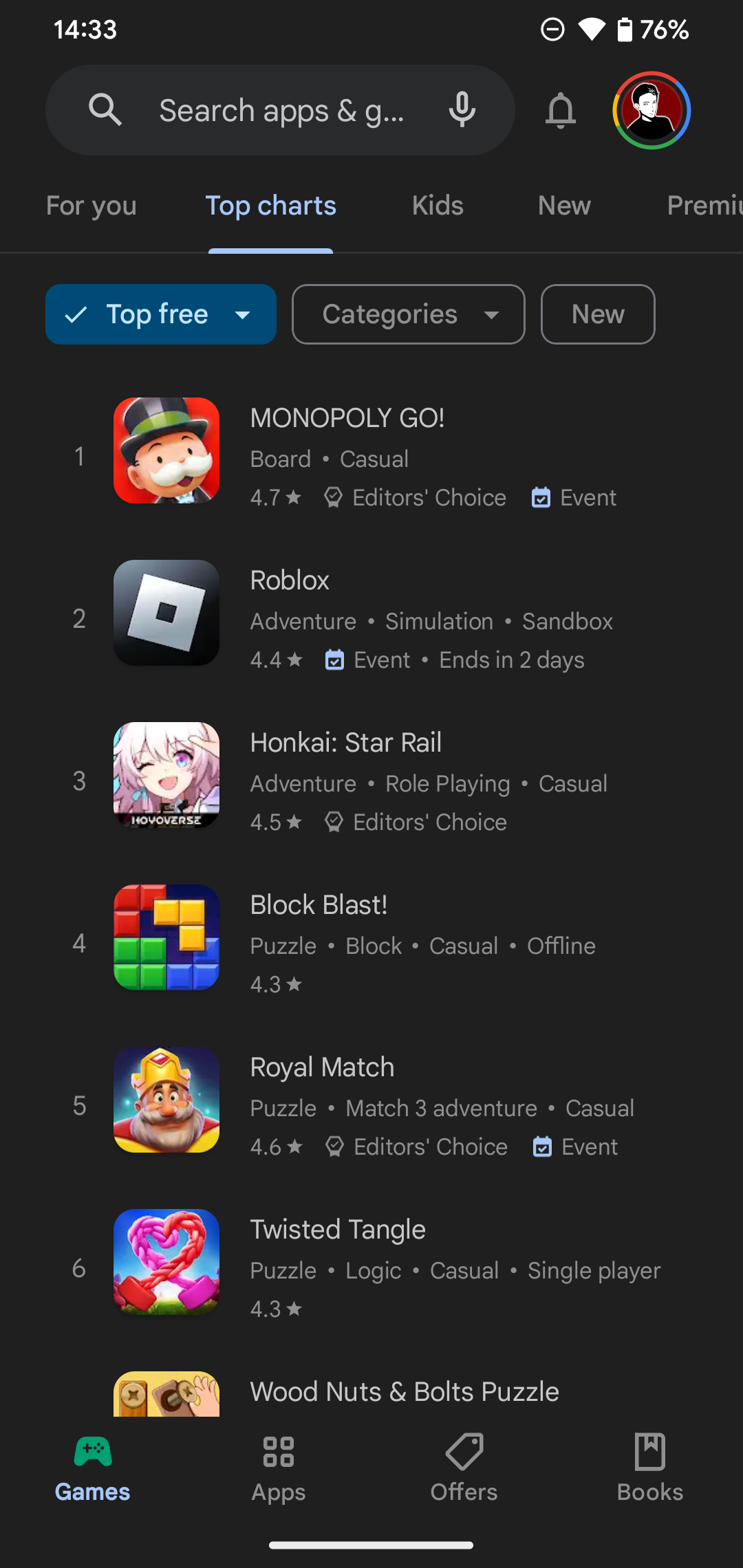Screen dimensions: 743x1568
Task: Switch to the New tab
Action: pos(563,206)
